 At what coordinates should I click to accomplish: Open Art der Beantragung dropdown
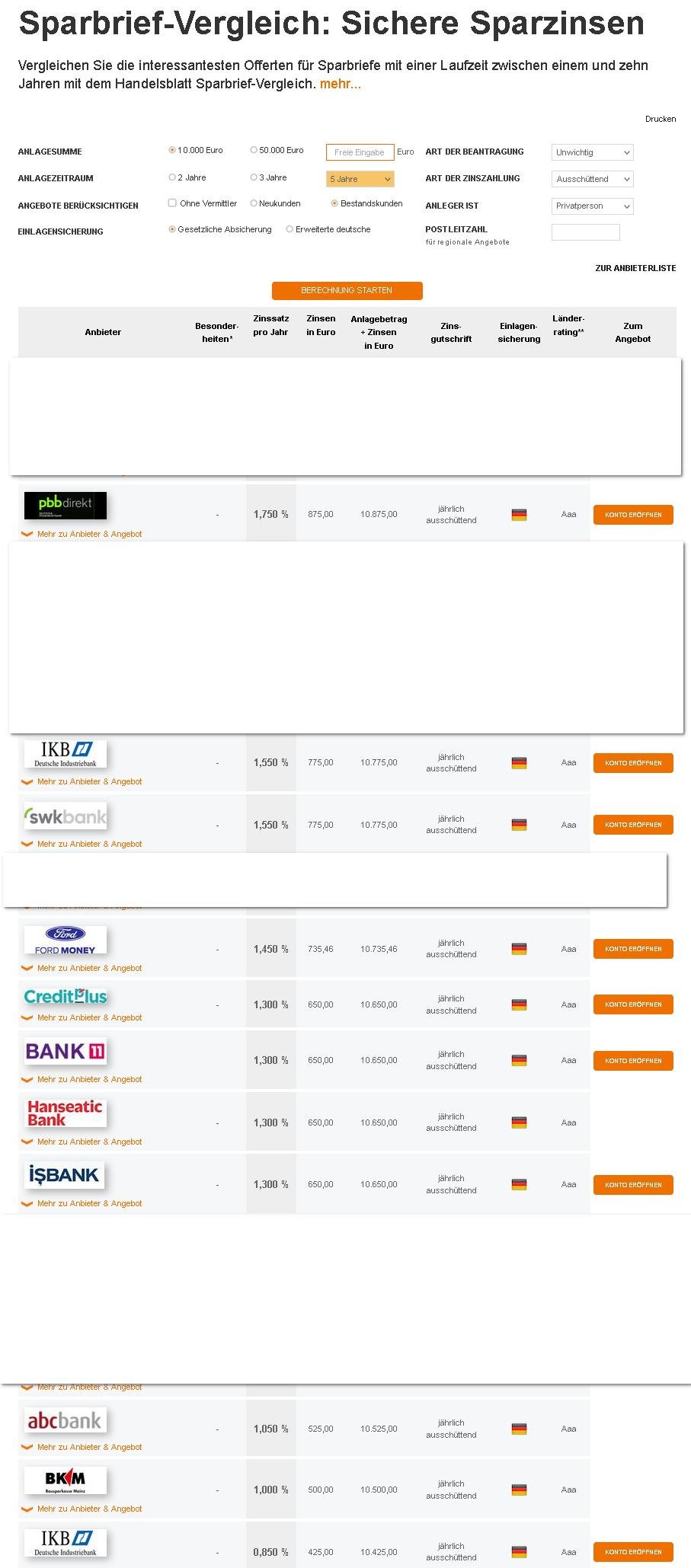click(592, 152)
